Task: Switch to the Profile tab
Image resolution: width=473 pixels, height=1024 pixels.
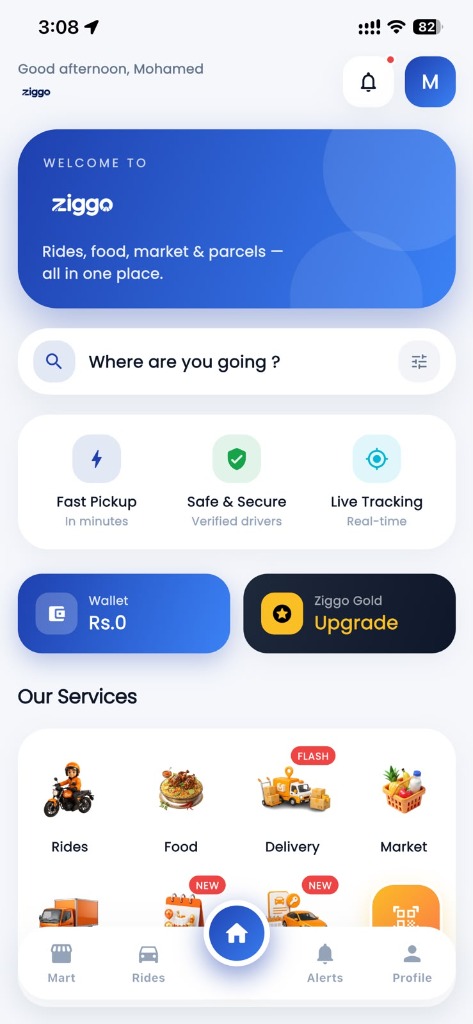Action: 412,963
